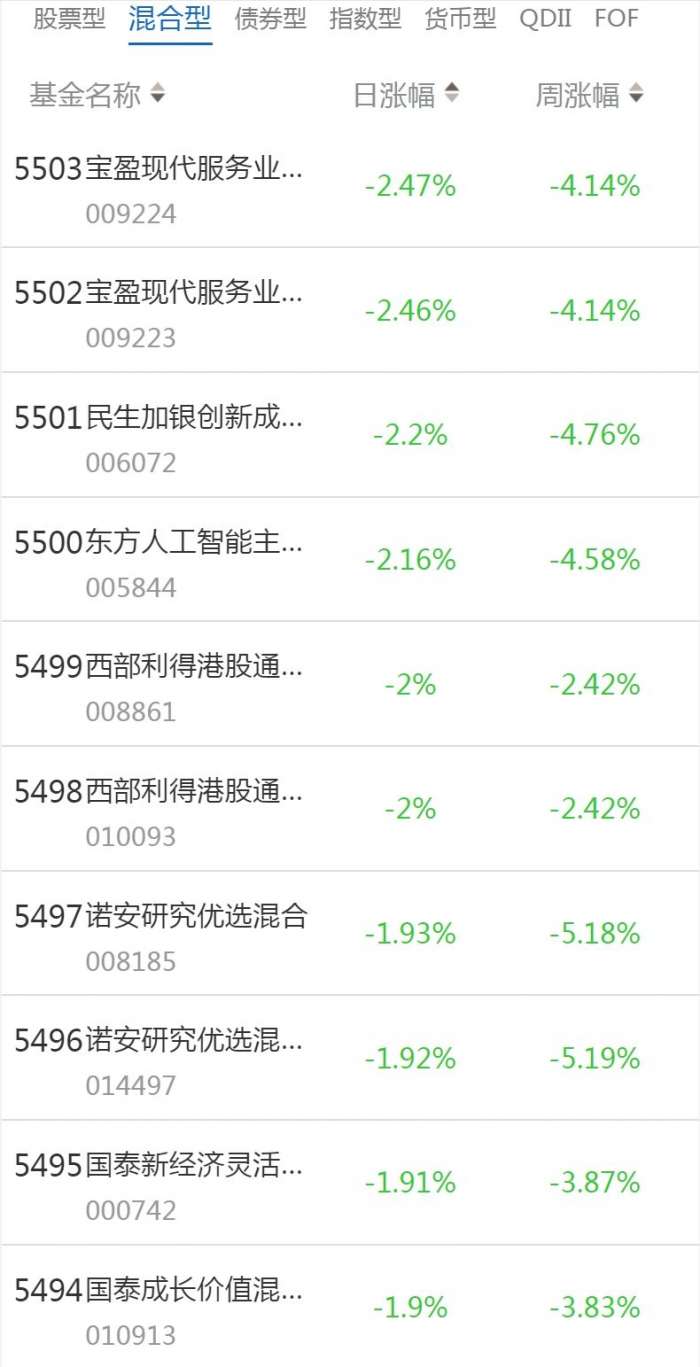Sort funds by 周涨幅
Image resolution: width=700 pixels, height=1367 pixels.
coord(590,95)
